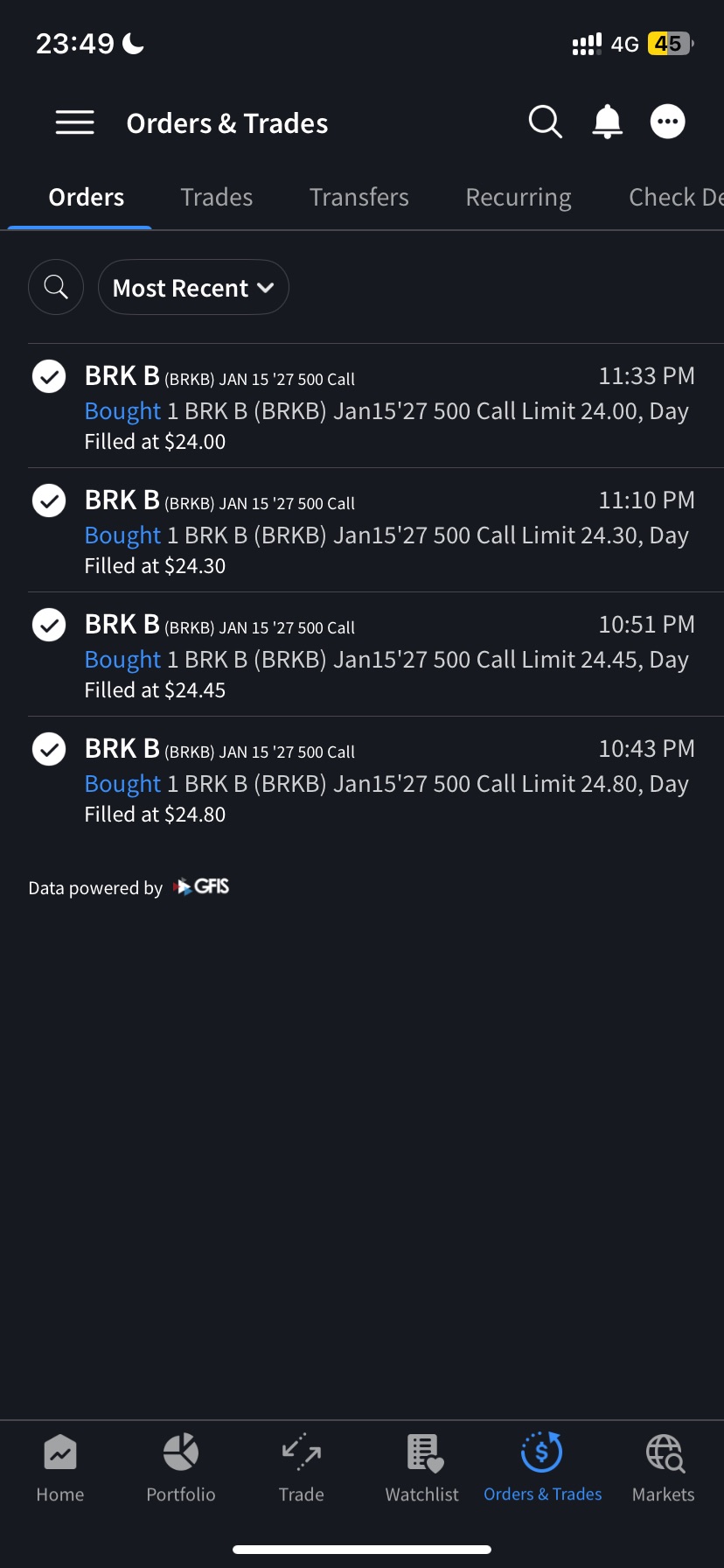Switch to the Trade tab

tap(302, 1468)
